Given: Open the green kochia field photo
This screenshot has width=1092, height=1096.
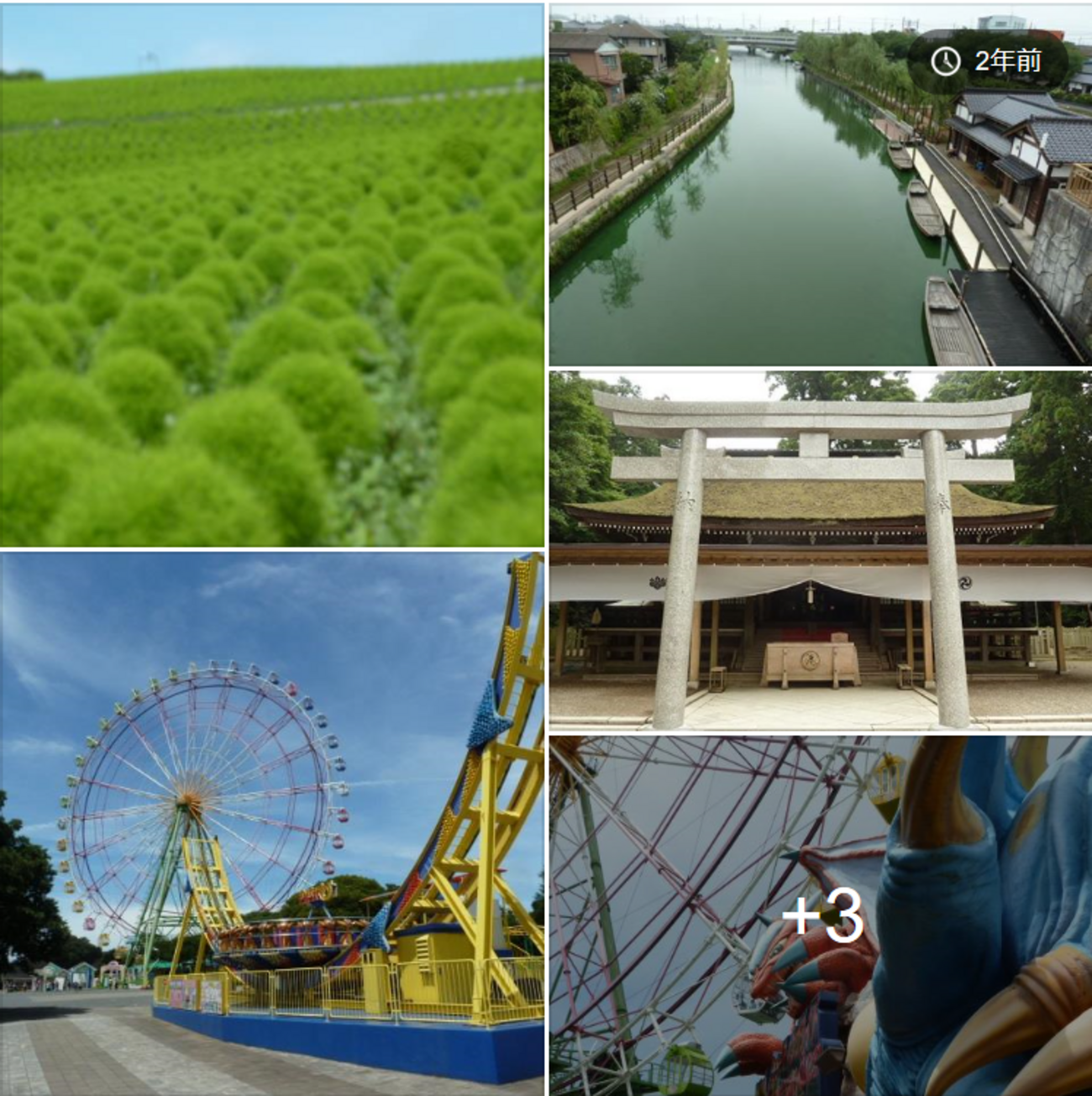Looking at the screenshot, I should pos(272,275).
